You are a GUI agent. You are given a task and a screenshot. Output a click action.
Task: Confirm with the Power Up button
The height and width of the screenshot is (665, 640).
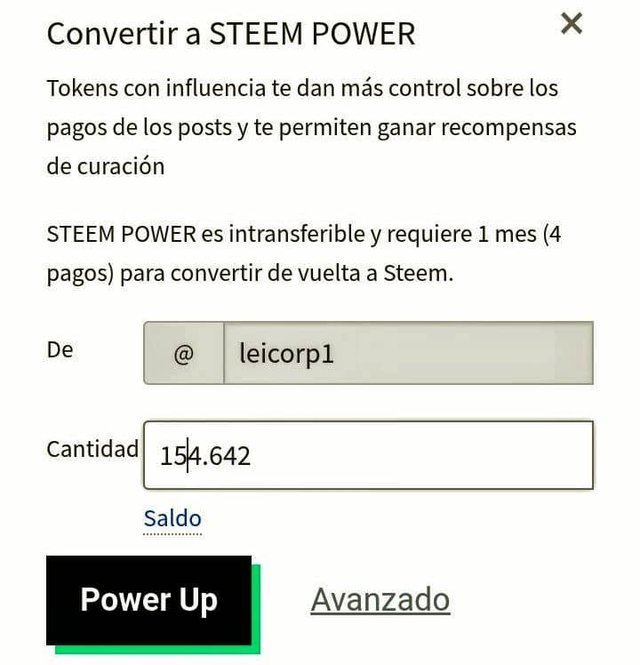[x=148, y=600]
